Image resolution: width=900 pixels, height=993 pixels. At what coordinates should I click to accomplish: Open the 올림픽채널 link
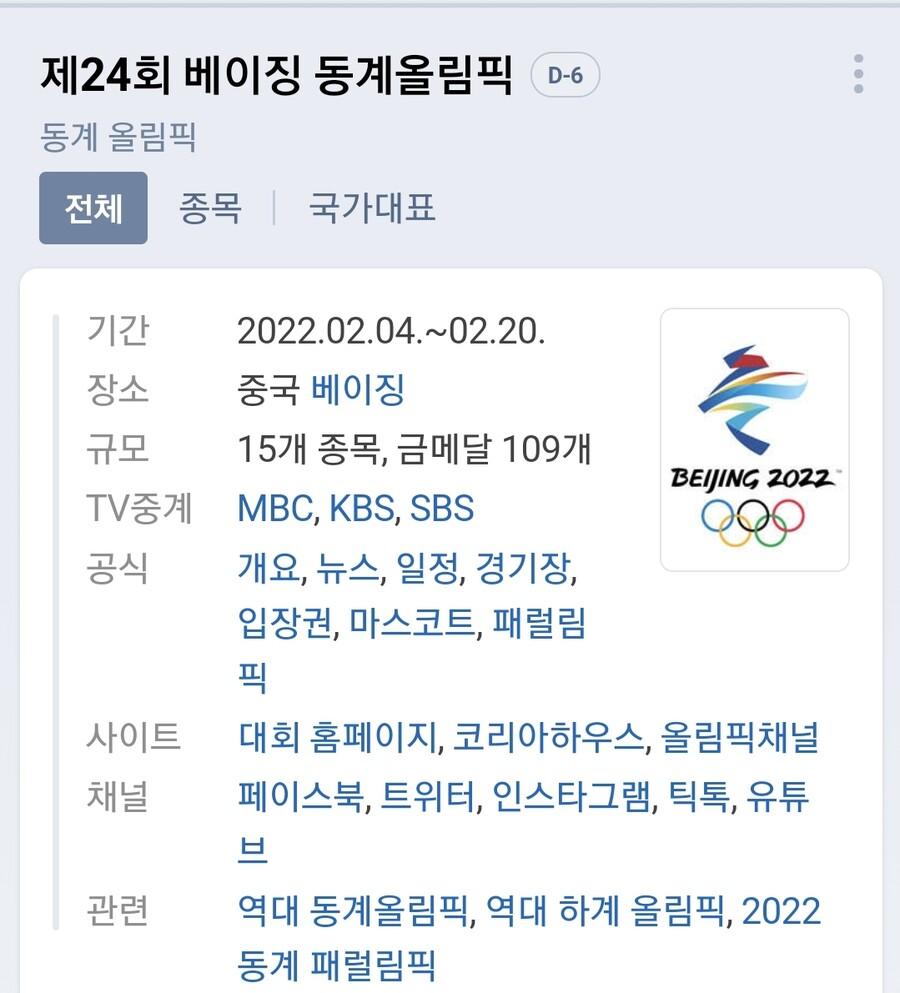739,738
